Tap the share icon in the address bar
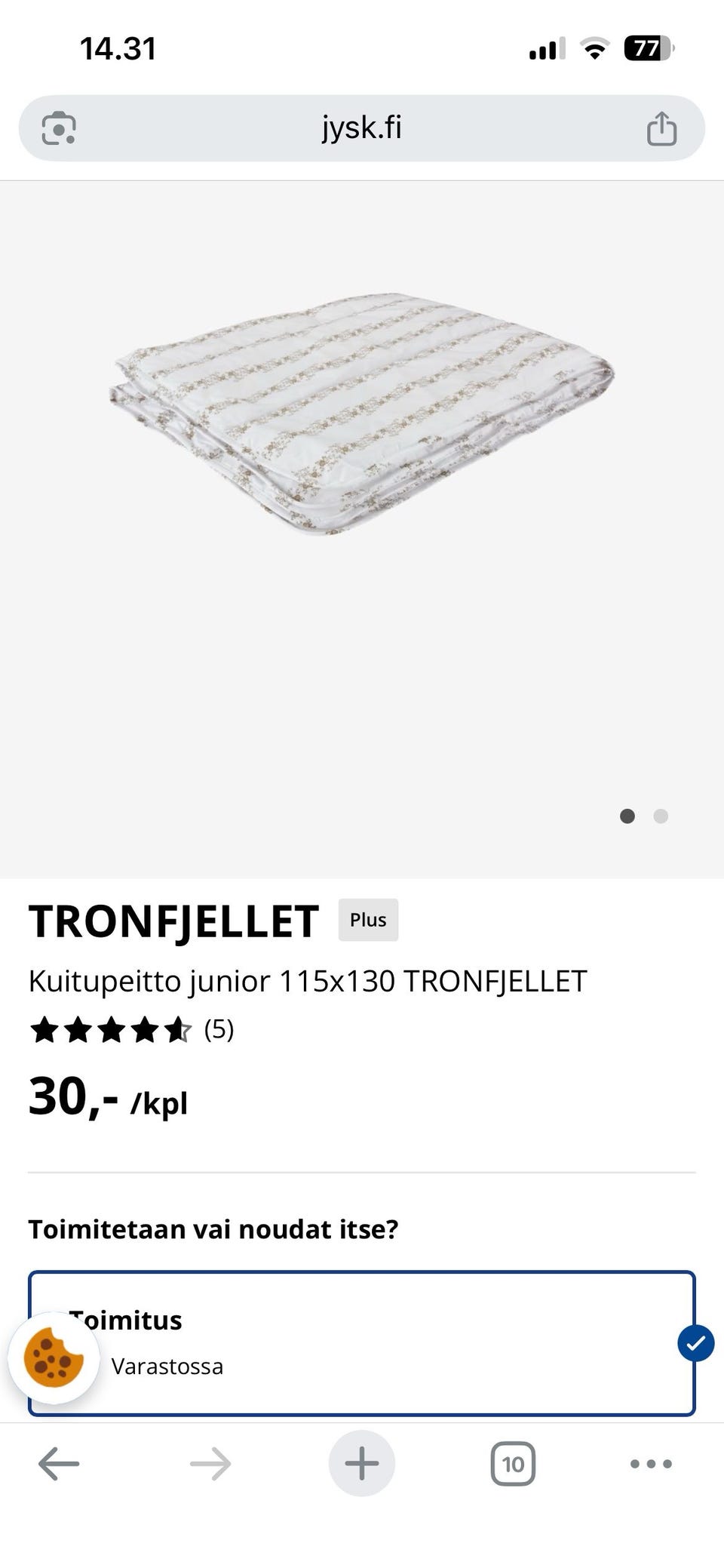The width and height of the screenshot is (724, 1568). [x=662, y=128]
